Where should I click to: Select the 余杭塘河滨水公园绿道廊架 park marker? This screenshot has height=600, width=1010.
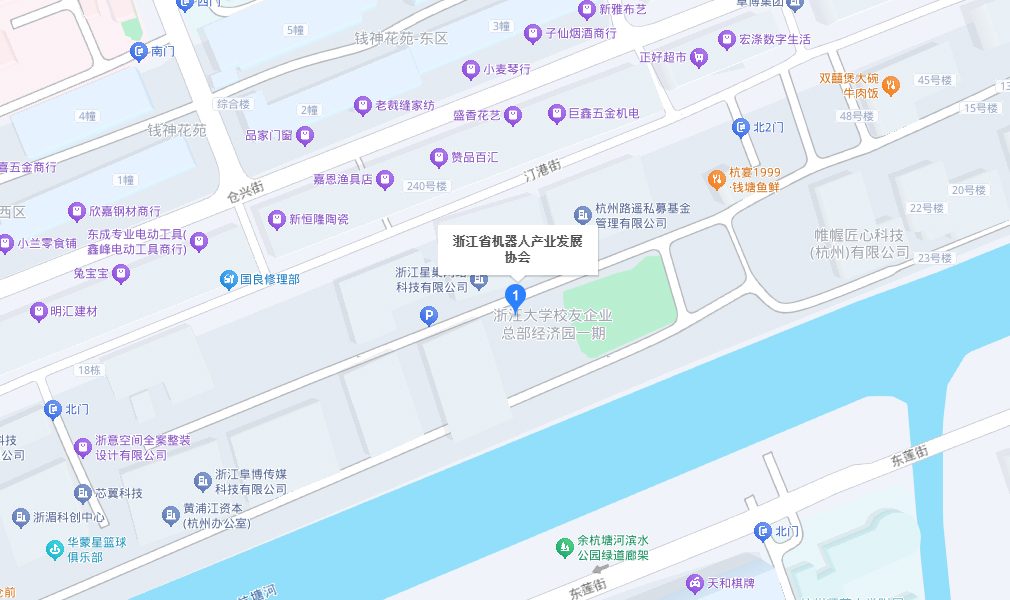pos(565,547)
